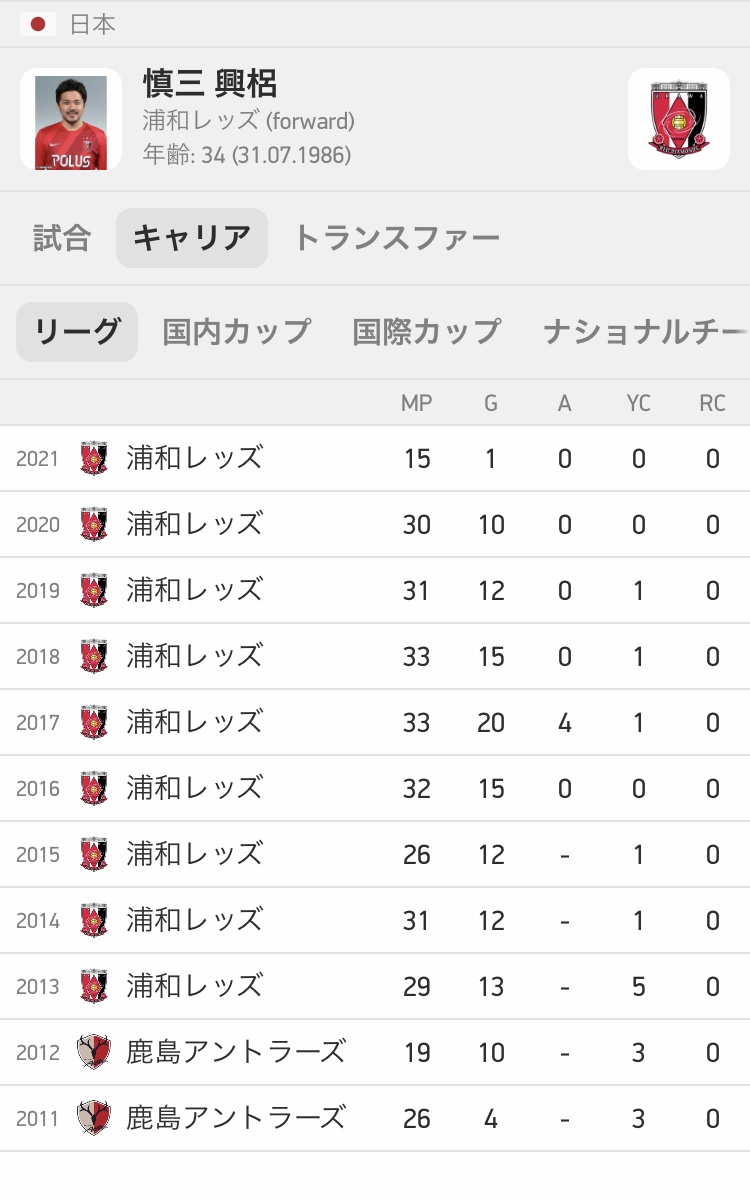Show 国際カップ stats
750x1200 pixels.
coord(427,332)
